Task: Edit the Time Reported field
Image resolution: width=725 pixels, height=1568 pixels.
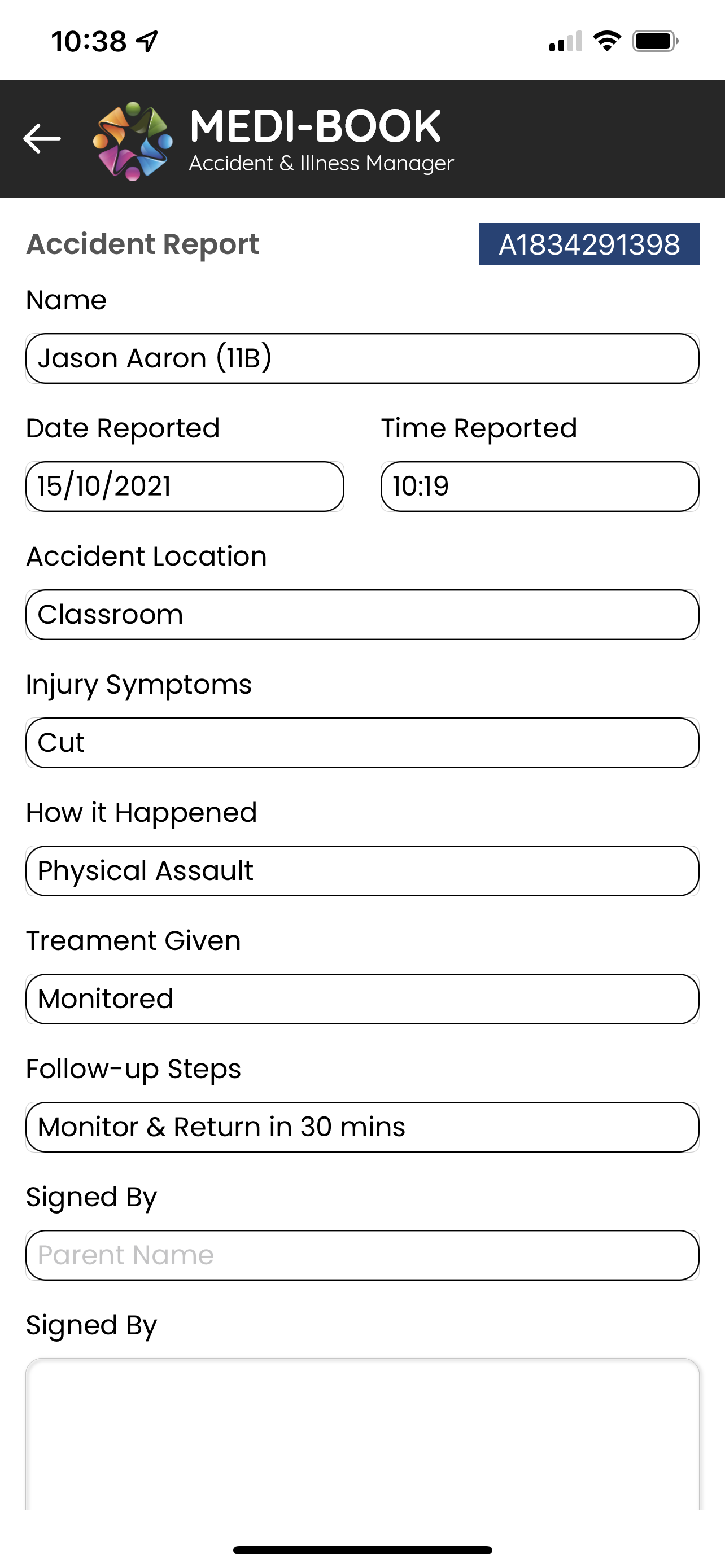Action: 540,487
